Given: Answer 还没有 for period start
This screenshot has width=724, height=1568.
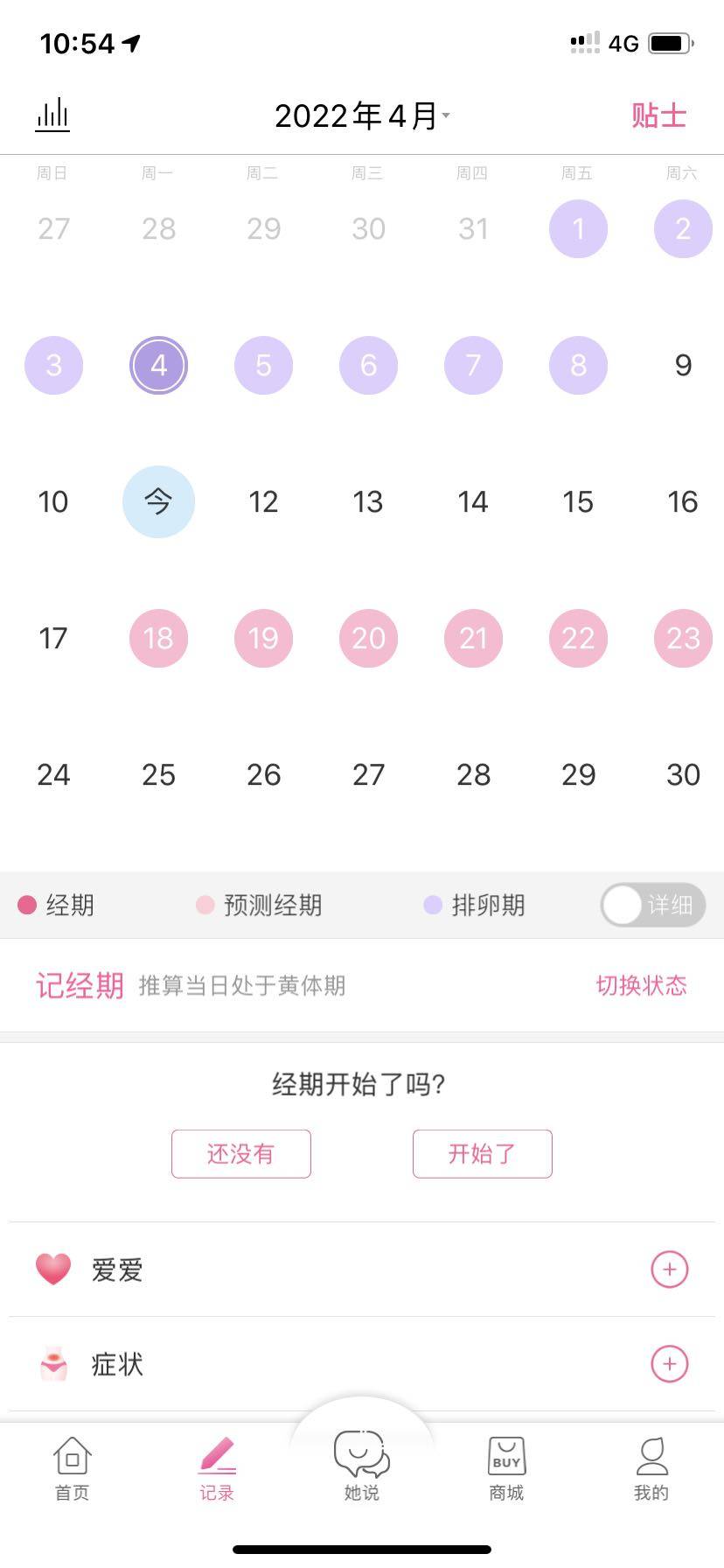Looking at the screenshot, I should pos(241,1153).
